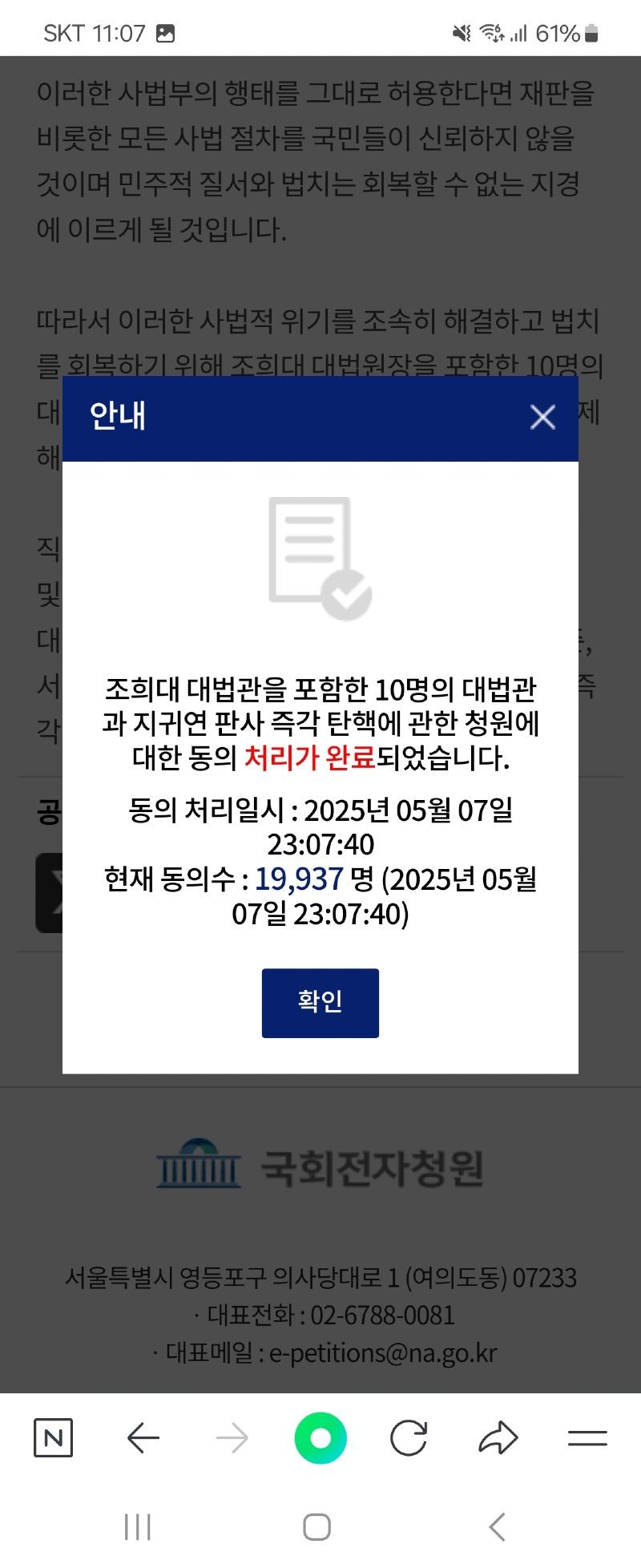This screenshot has width=641, height=1568.
Task: Go to the system home screen
Action: [x=317, y=1526]
